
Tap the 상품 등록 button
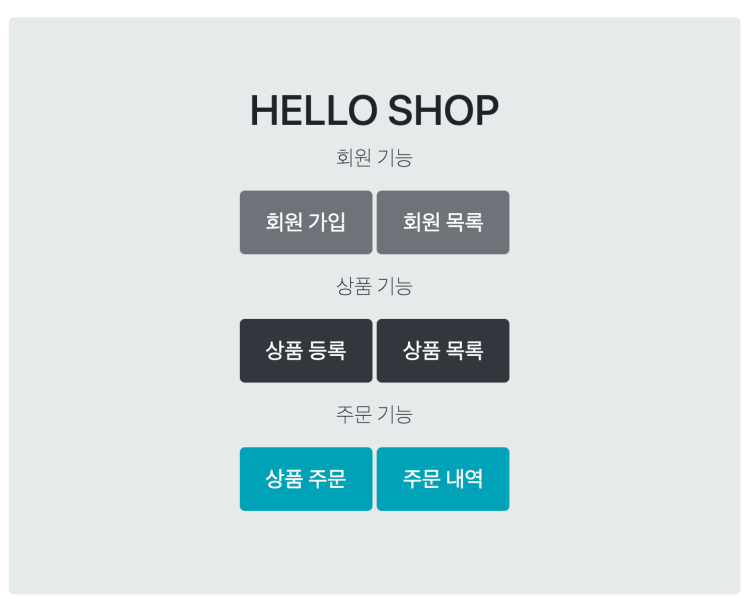coord(306,351)
